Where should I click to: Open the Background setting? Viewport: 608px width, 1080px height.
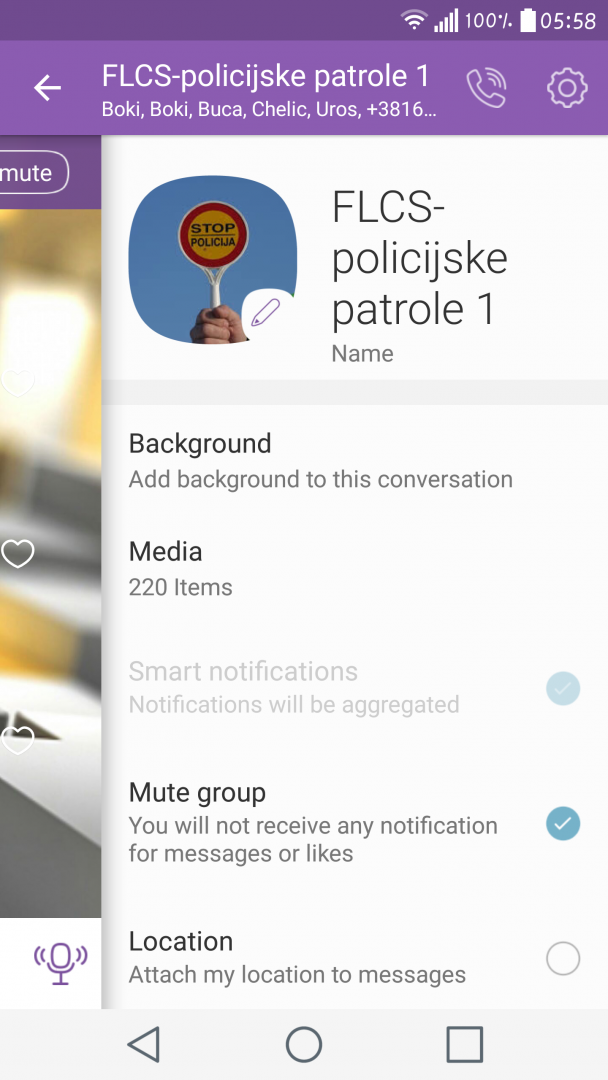[x=355, y=461]
